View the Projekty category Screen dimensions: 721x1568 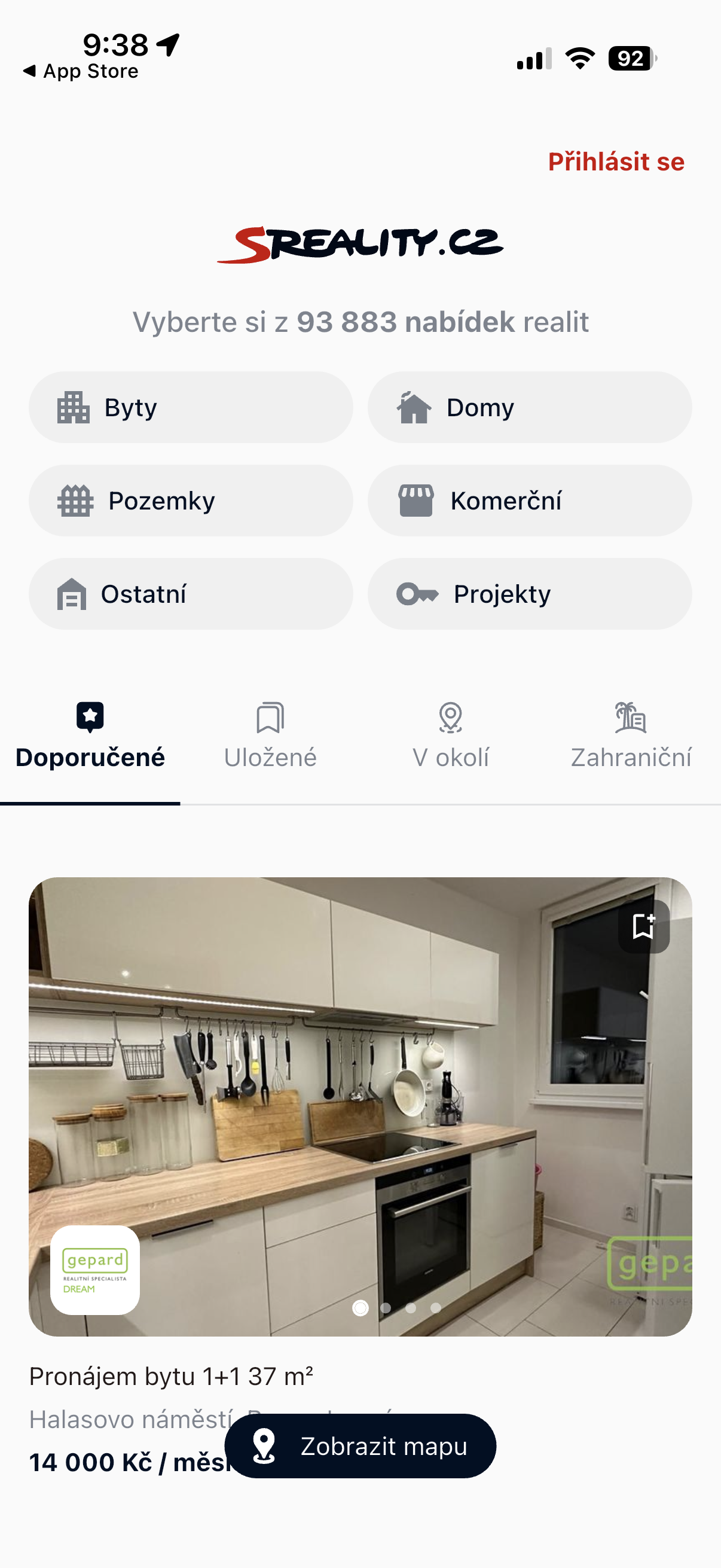tap(529, 594)
